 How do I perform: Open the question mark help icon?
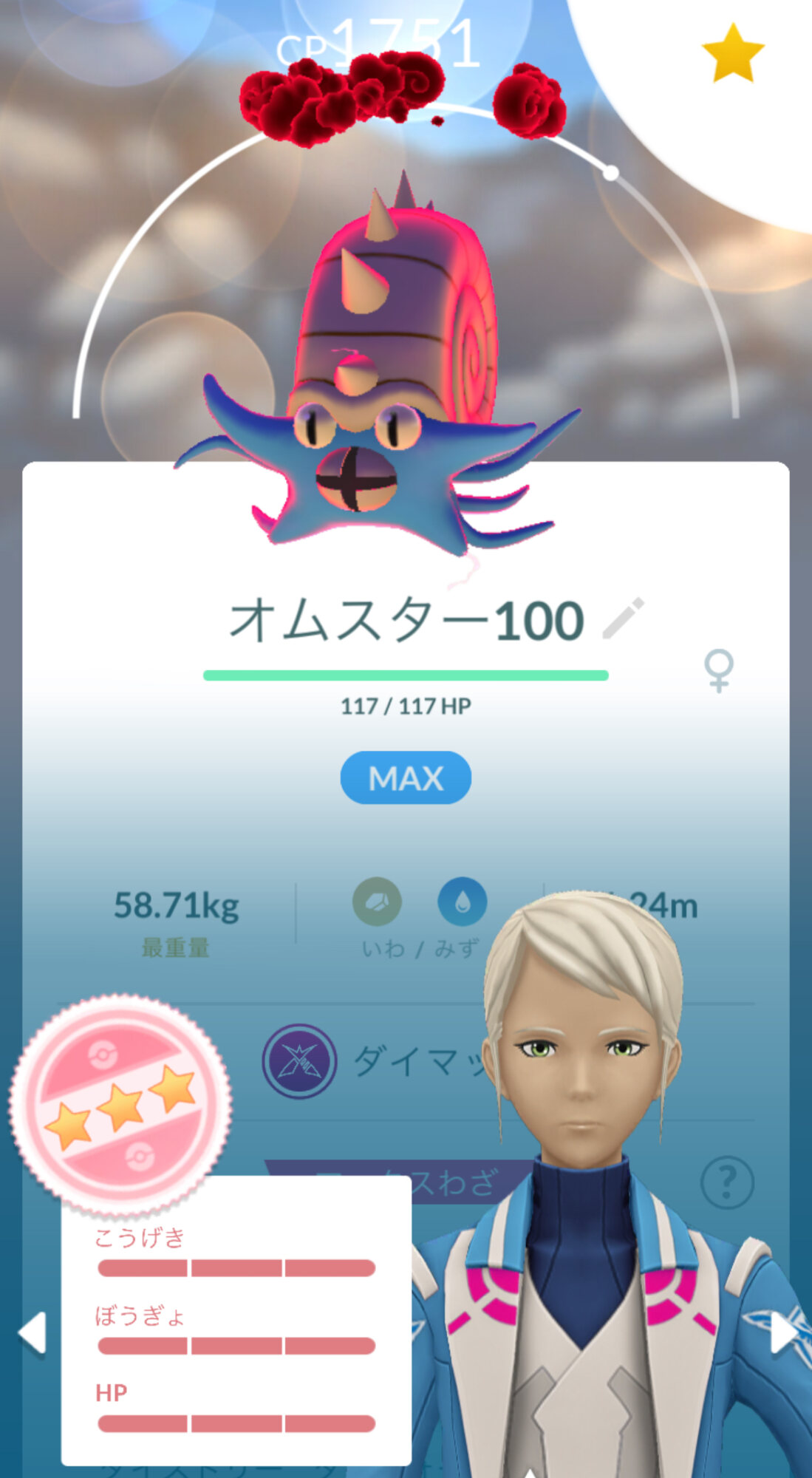pyautogui.click(x=727, y=1182)
